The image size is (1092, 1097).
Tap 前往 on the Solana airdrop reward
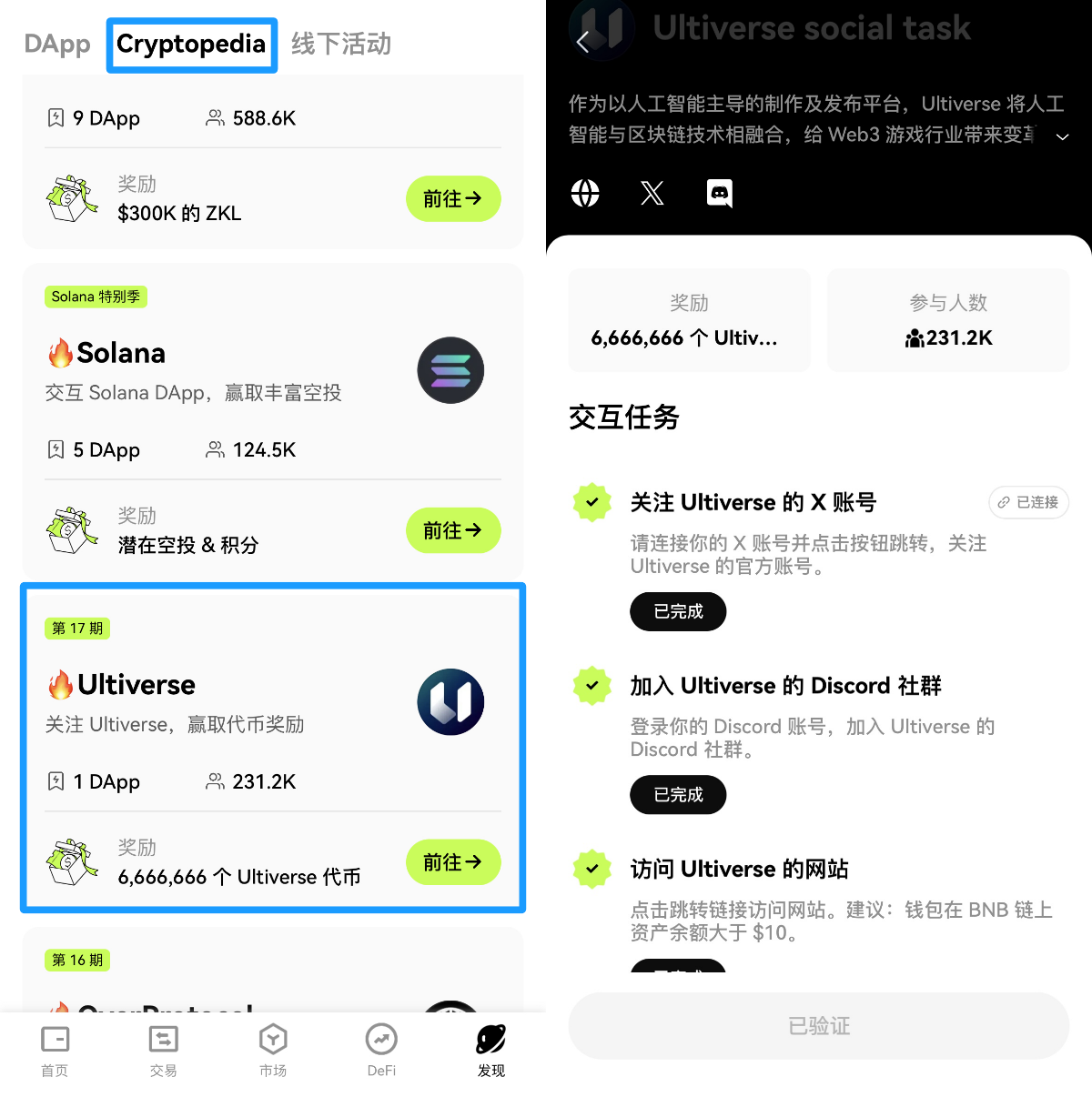tap(452, 530)
